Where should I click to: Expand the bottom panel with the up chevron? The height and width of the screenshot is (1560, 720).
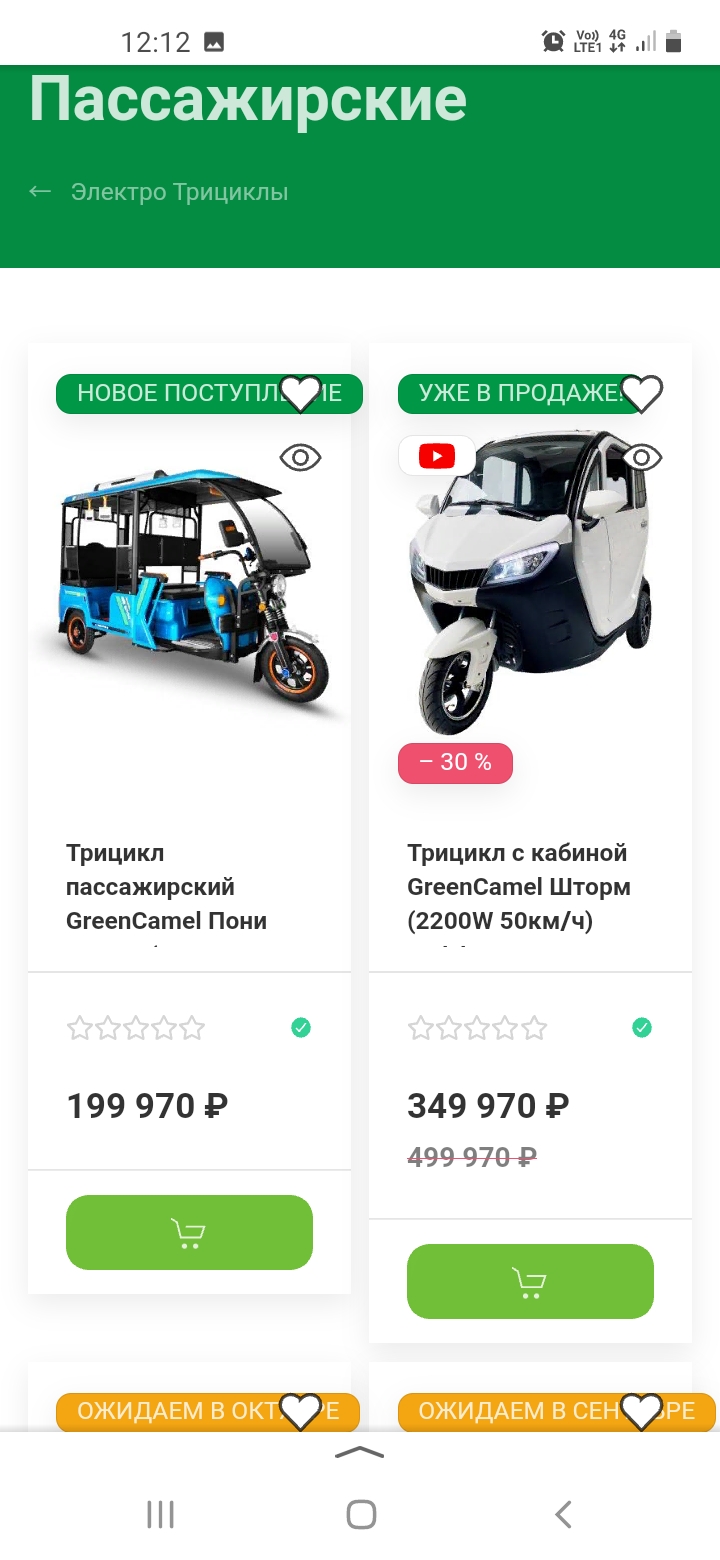point(360,1453)
